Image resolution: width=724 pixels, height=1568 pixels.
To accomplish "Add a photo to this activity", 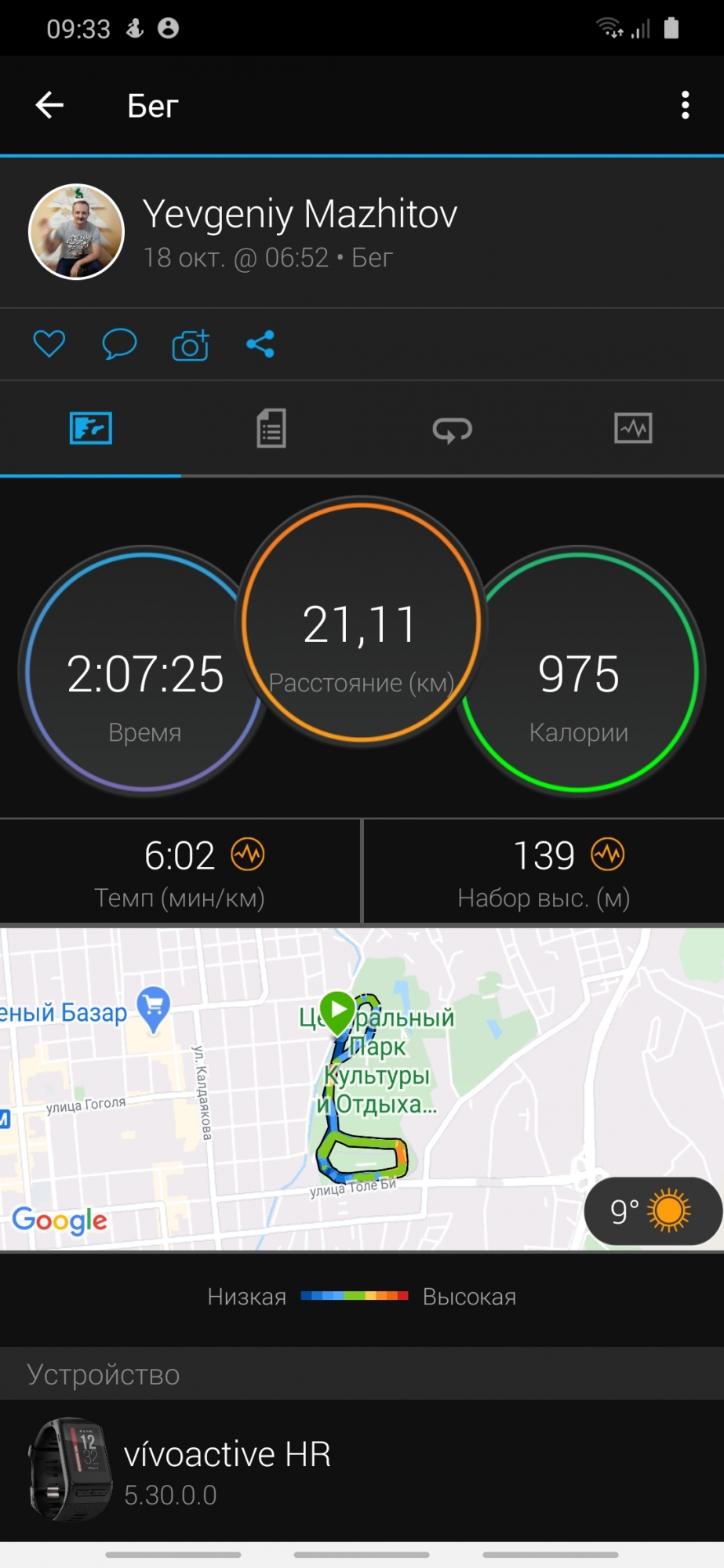I will pos(191,345).
